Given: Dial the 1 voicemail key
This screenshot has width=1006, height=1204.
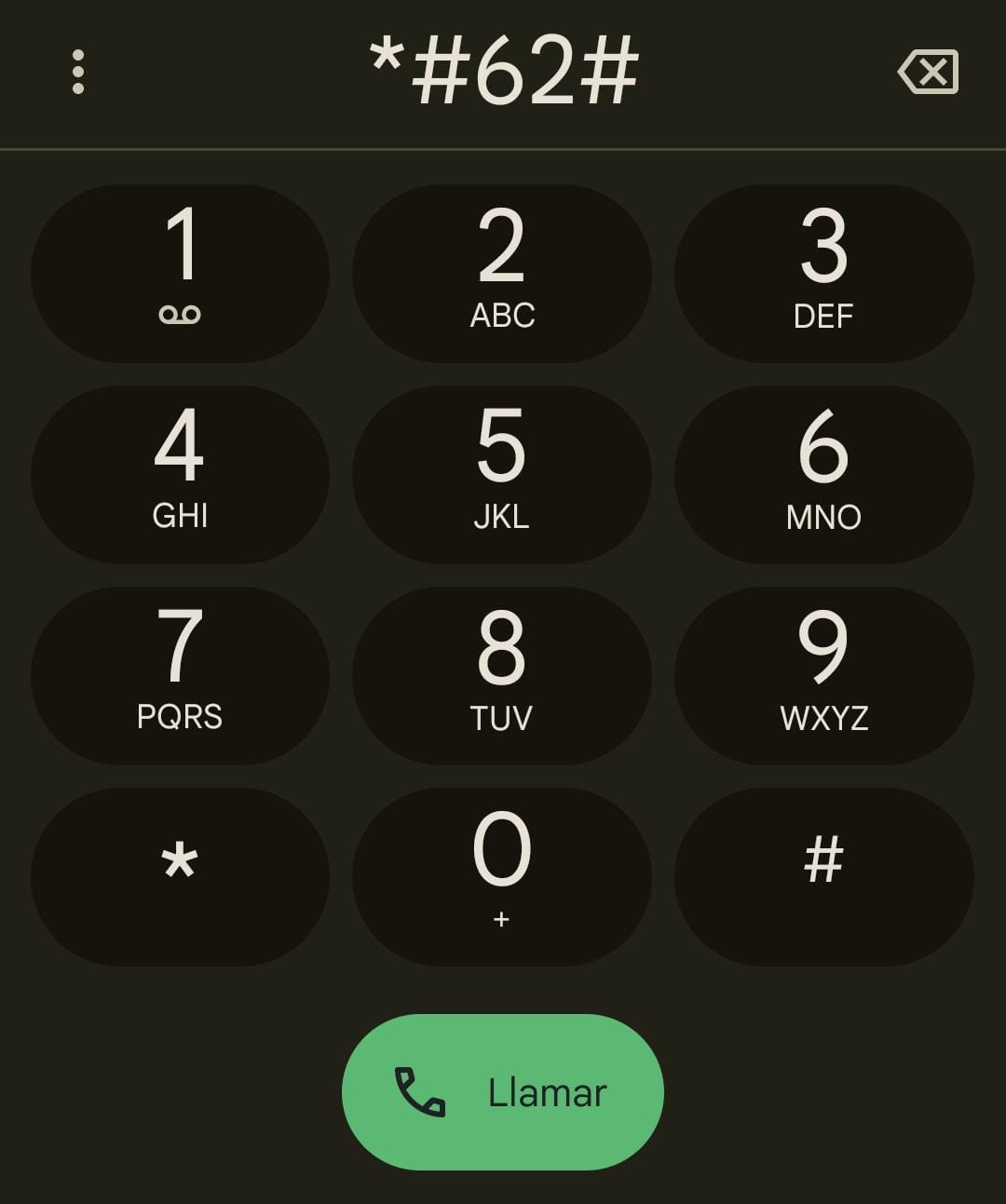Looking at the screenshot, I should [x=180, y=273].
